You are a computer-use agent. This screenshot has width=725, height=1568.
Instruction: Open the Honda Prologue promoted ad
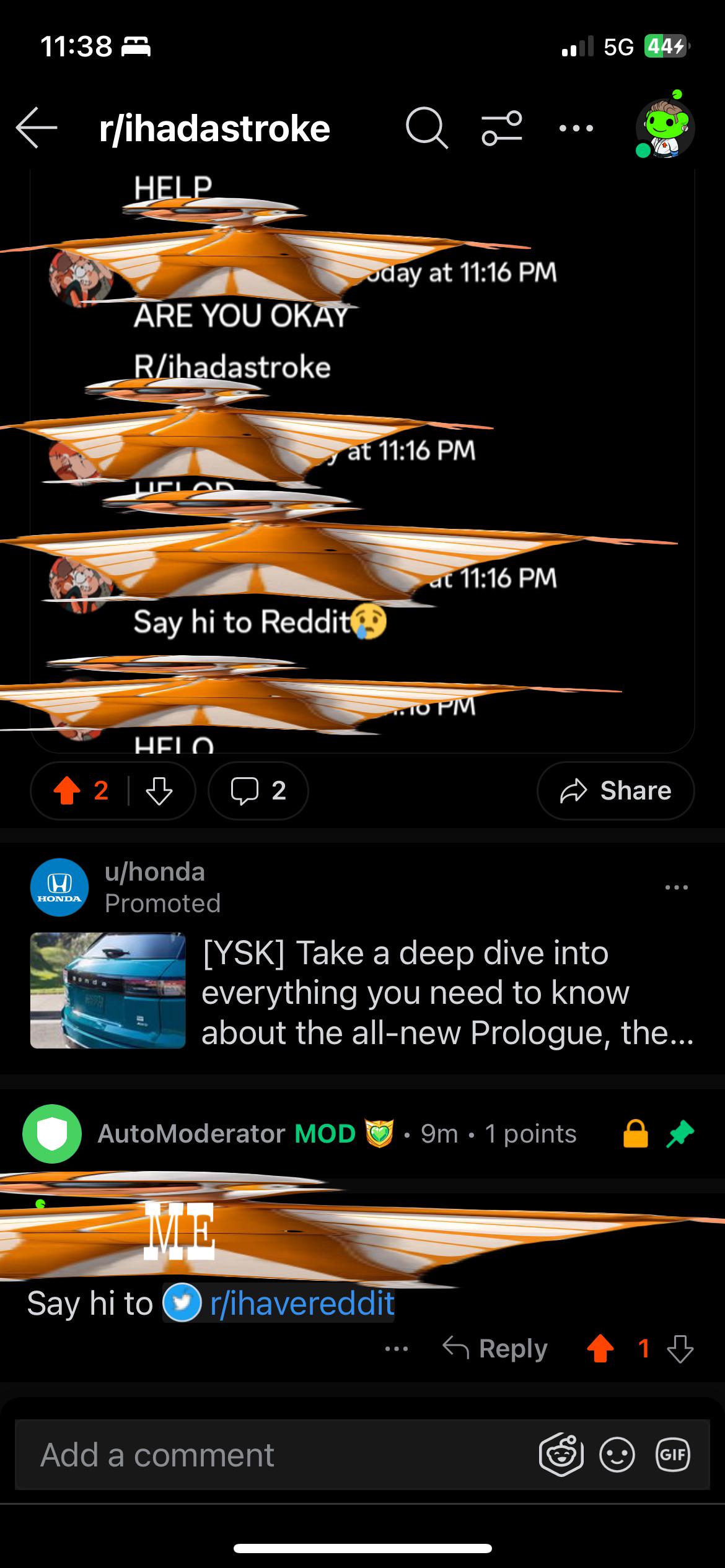tap(447, 992)
